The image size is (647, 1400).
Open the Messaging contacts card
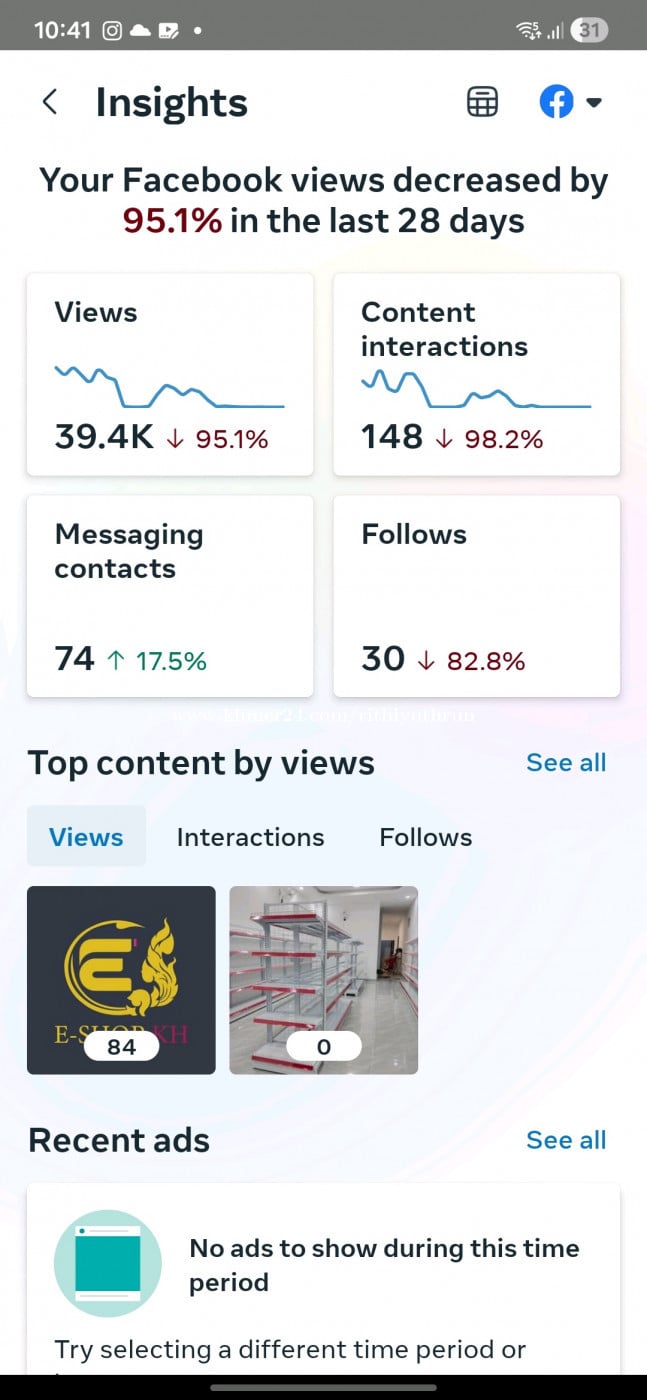coord(170,596)
